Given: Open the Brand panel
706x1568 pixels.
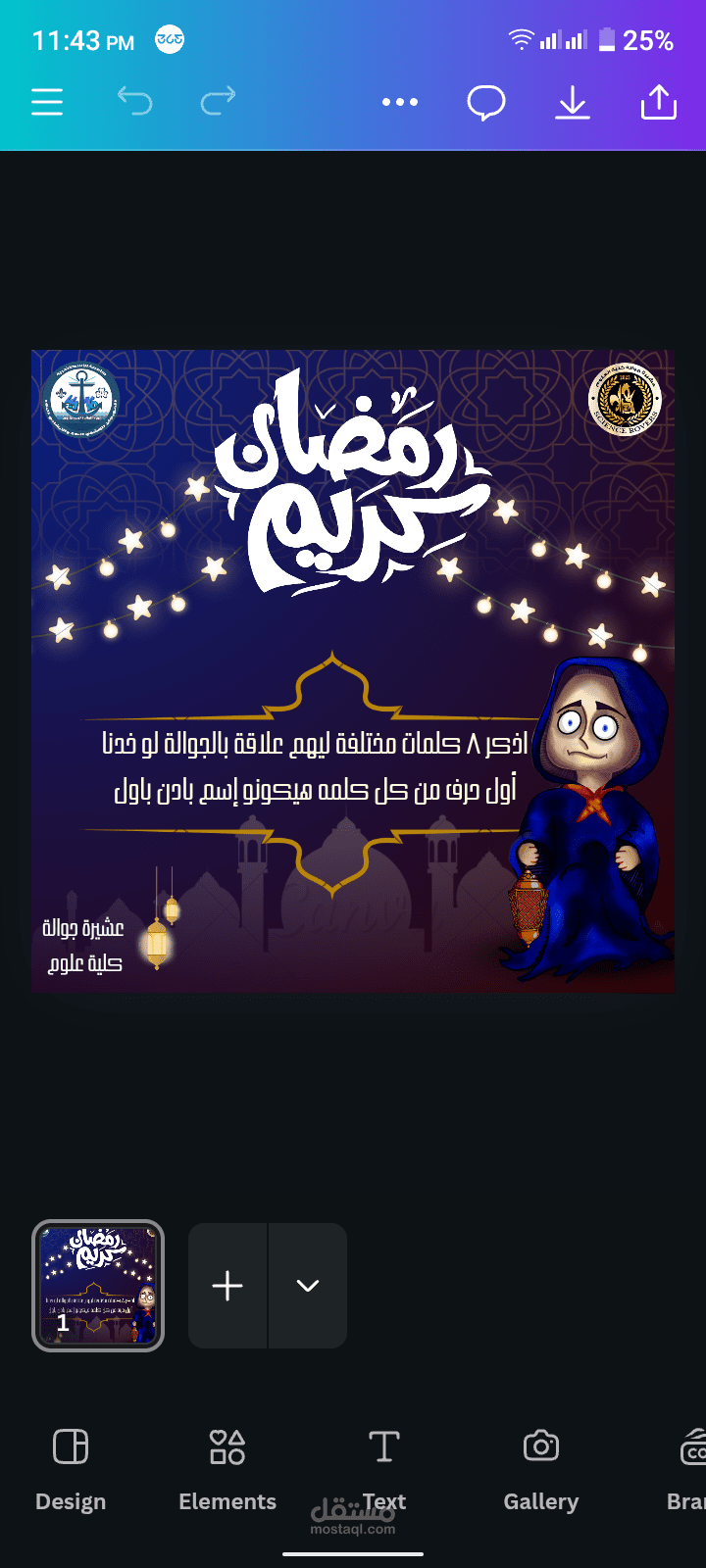Looking at the screenshot, I should pyautogui.click(x=688, y=1469).
